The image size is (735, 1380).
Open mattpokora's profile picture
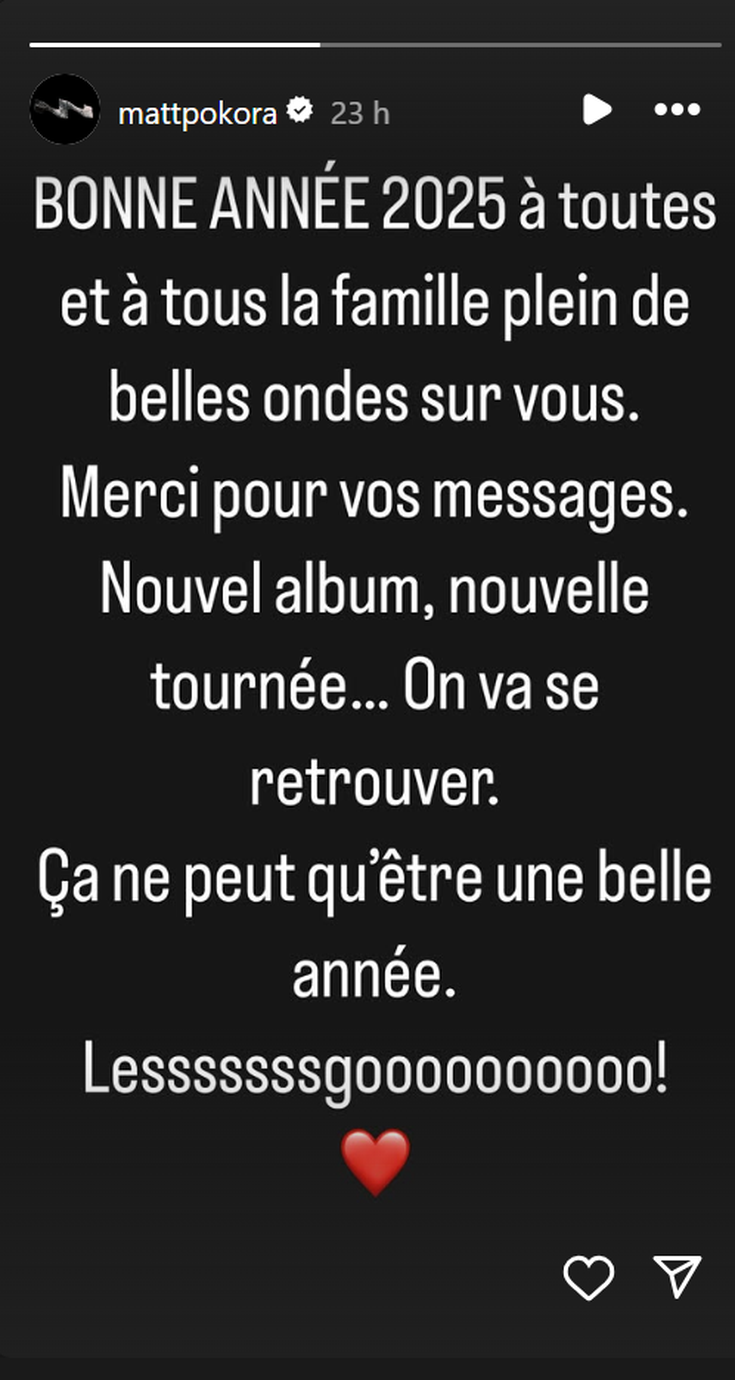click(65, 110)
